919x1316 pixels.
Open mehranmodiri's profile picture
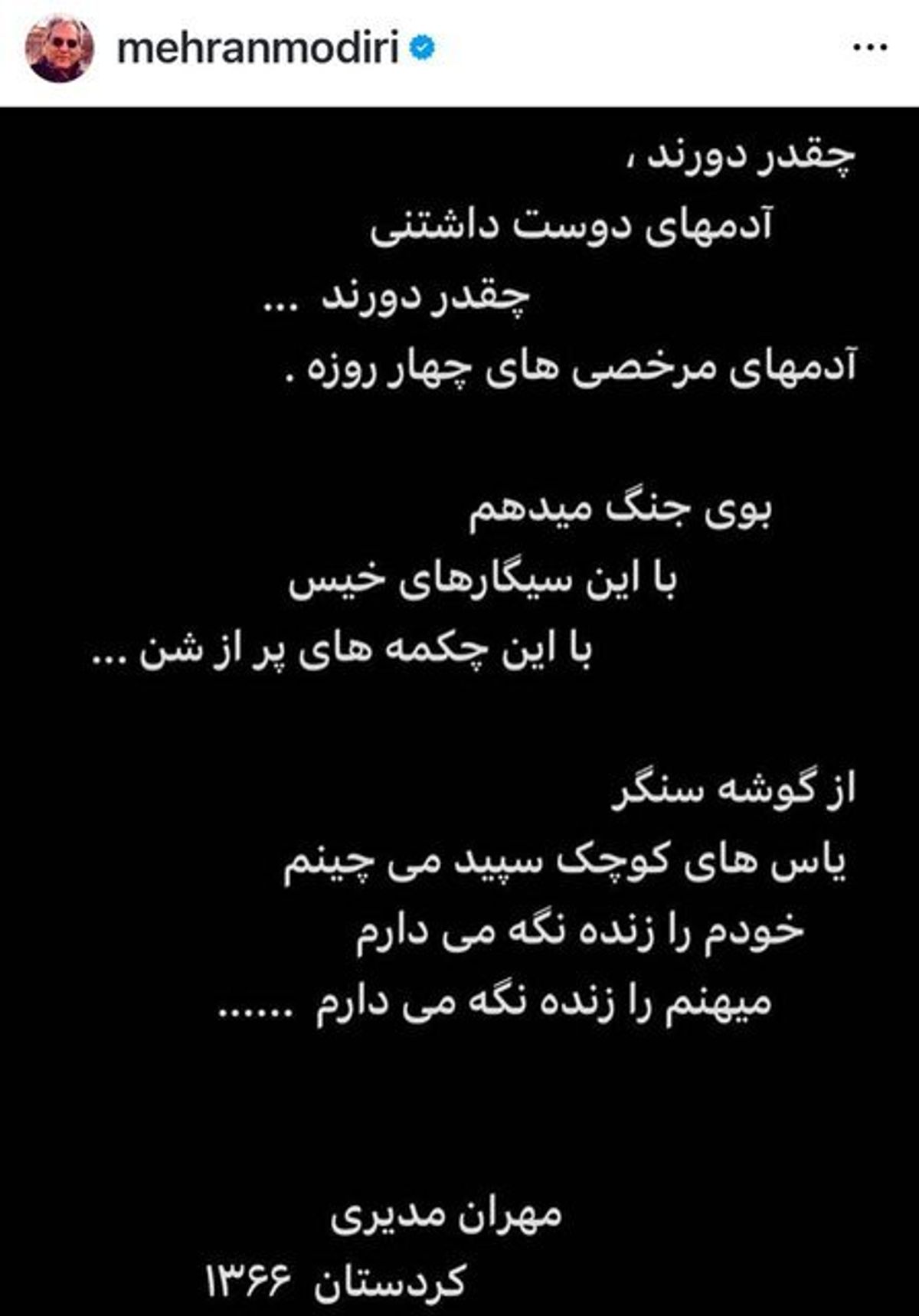click(59, 50)
